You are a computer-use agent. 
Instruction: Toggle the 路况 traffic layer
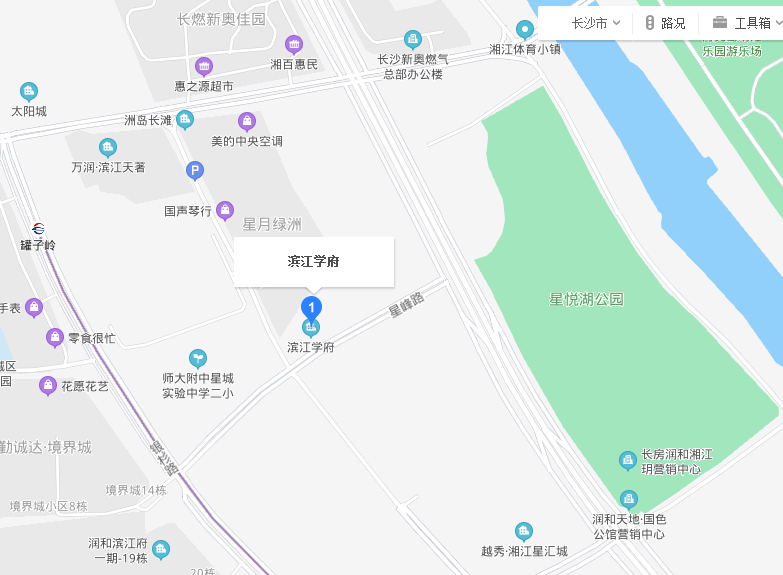[x=665, y=23]
